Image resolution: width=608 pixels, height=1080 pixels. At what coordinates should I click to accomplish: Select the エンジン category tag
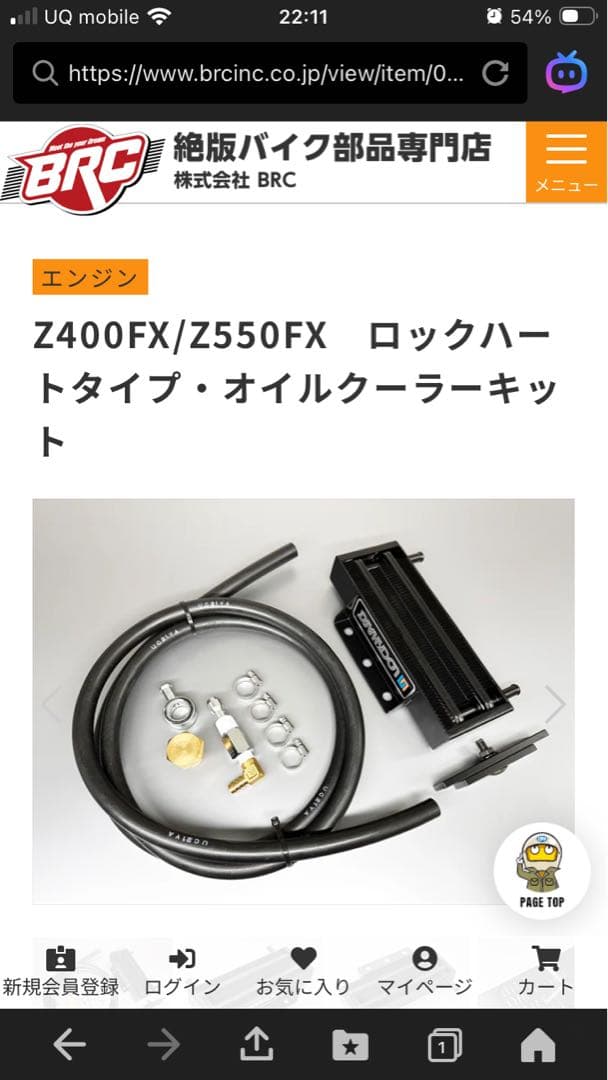click(90, 277)
